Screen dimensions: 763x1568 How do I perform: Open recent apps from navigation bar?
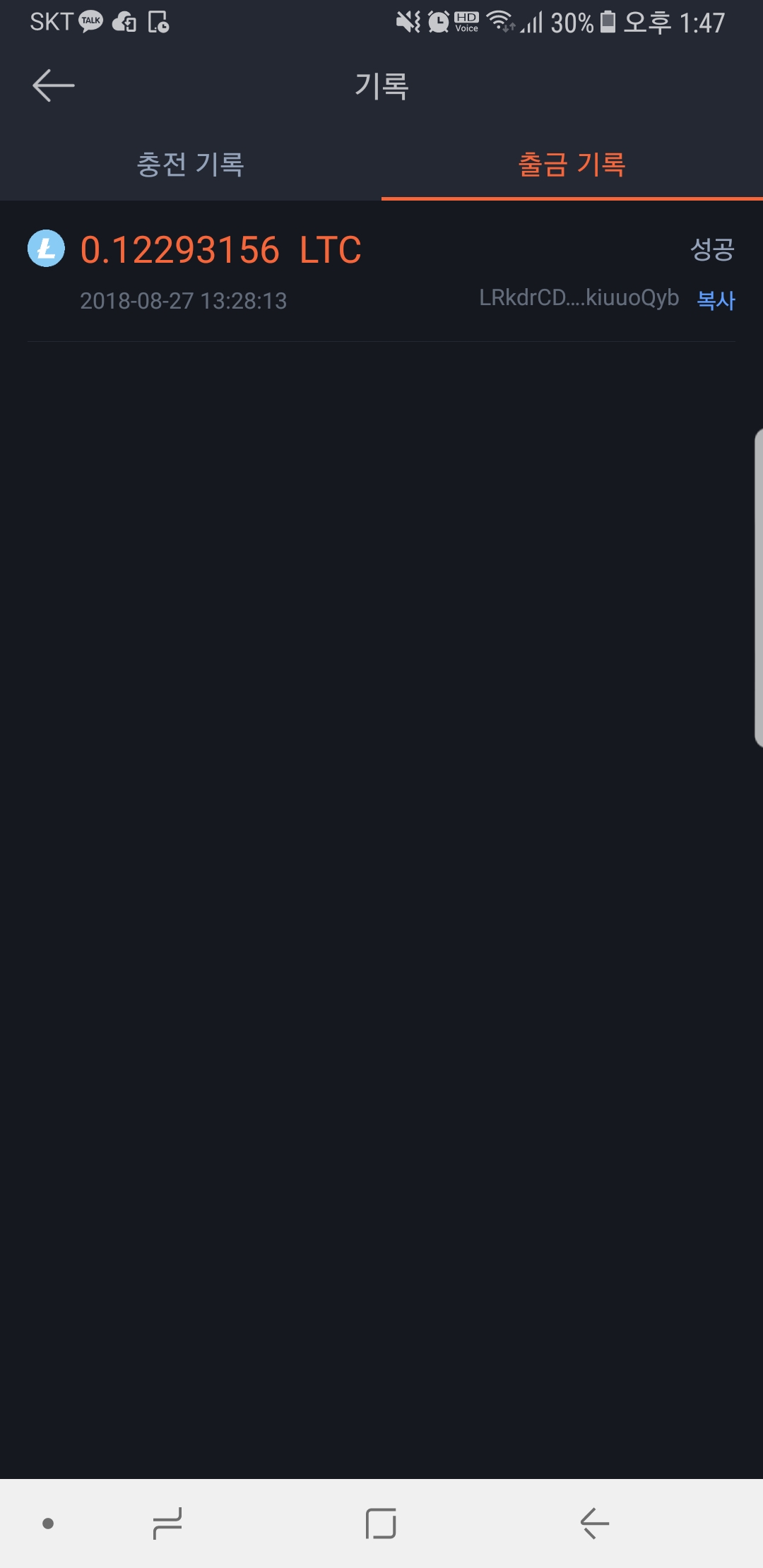[167, 1524]
